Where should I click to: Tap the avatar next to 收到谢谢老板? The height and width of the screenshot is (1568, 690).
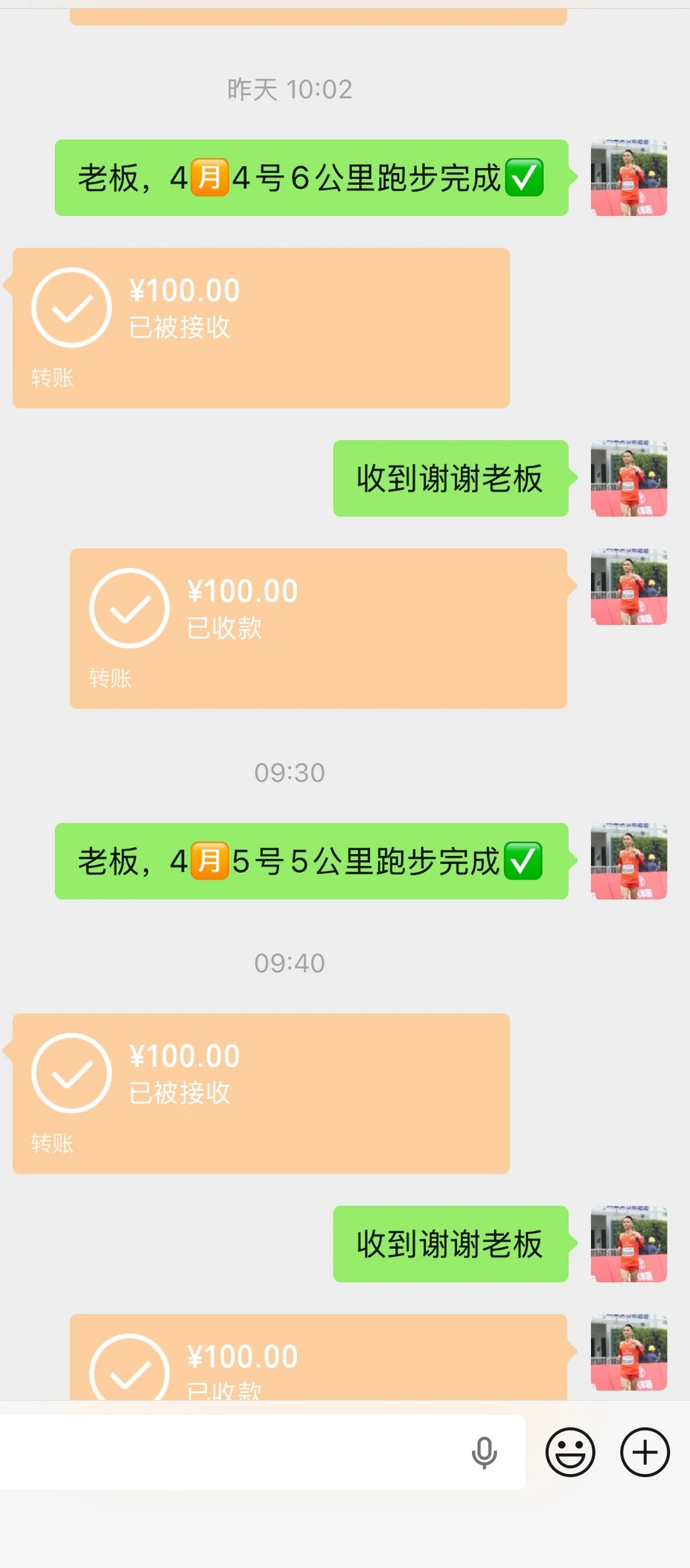click(x=629, y=479)
